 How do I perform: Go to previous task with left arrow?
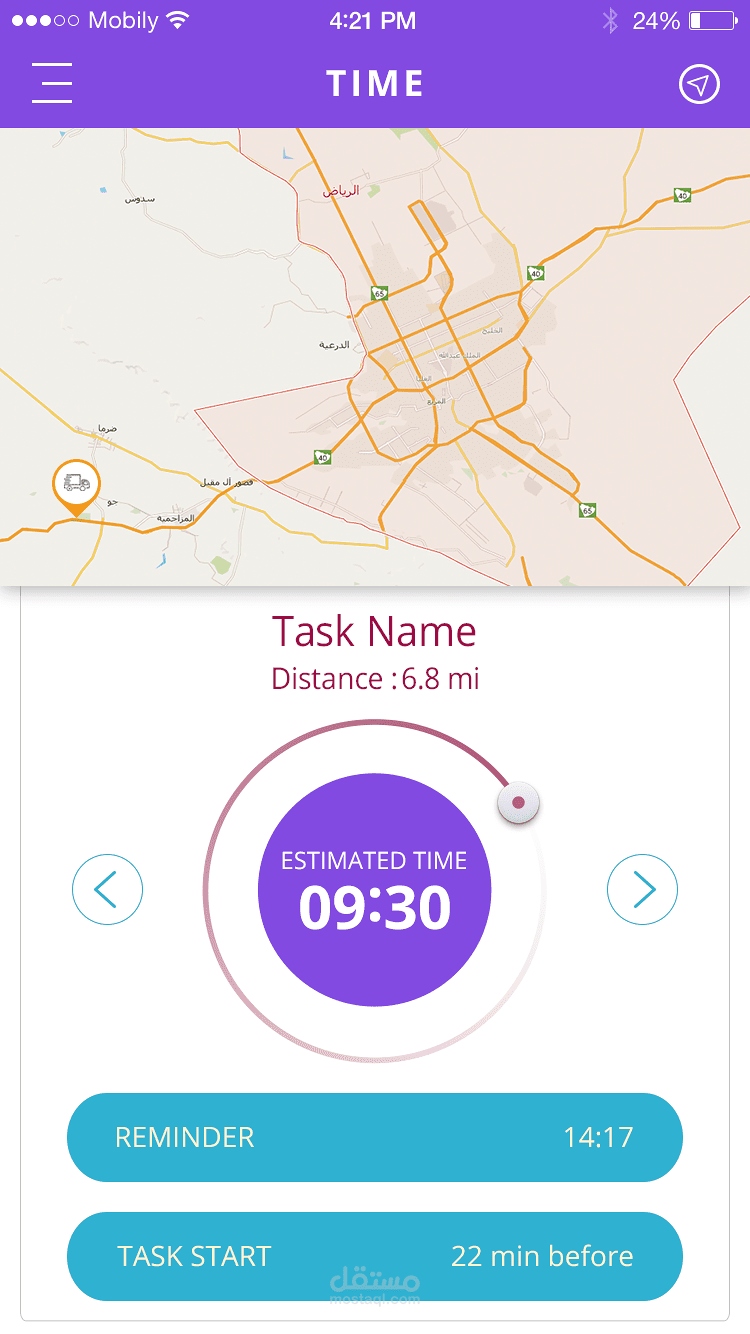point(107,889)
